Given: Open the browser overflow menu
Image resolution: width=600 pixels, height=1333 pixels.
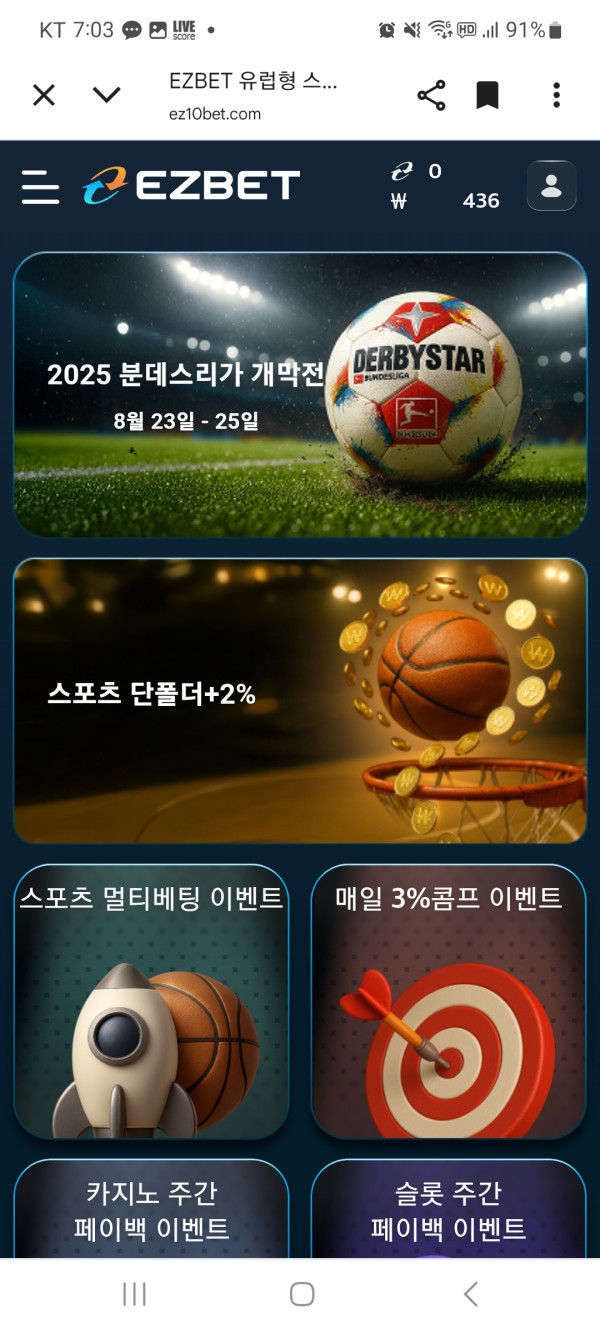Looking at the screenshot, I should tap(556, 96).
